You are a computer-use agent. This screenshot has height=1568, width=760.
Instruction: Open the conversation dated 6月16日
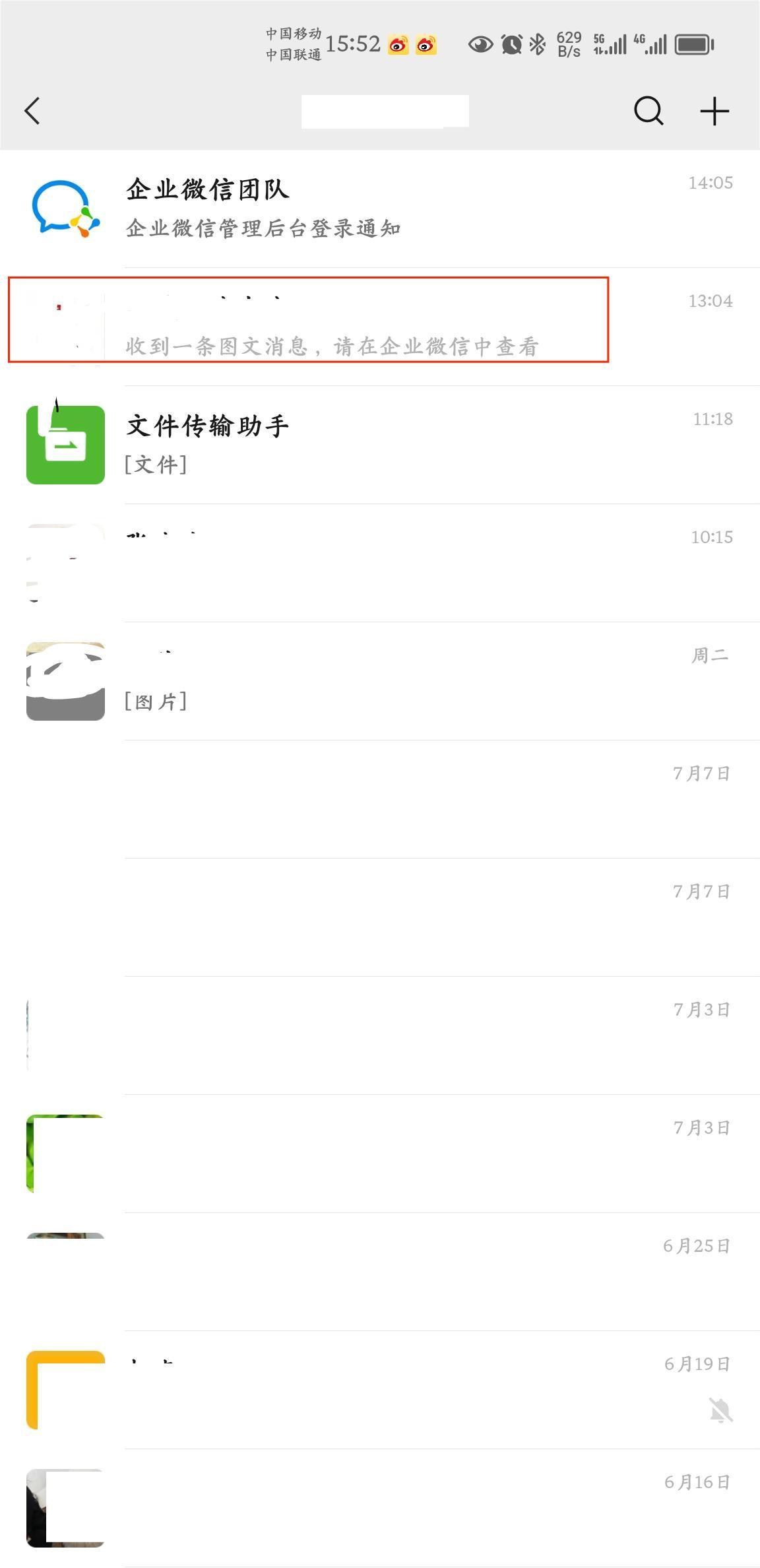[x=380, y=1508]
